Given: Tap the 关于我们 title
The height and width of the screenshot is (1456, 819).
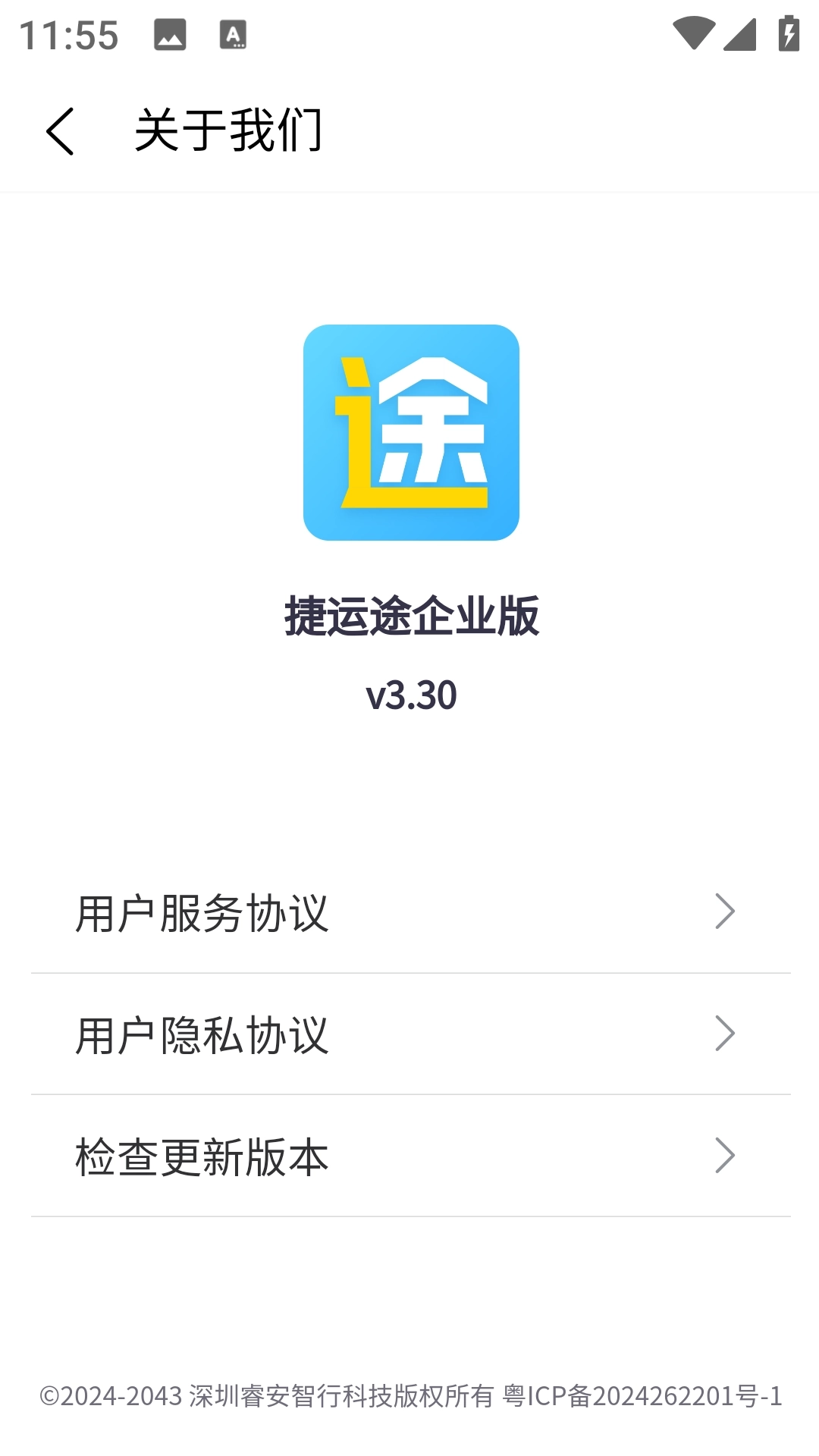Looking at the screenshot, I should 227,130.
